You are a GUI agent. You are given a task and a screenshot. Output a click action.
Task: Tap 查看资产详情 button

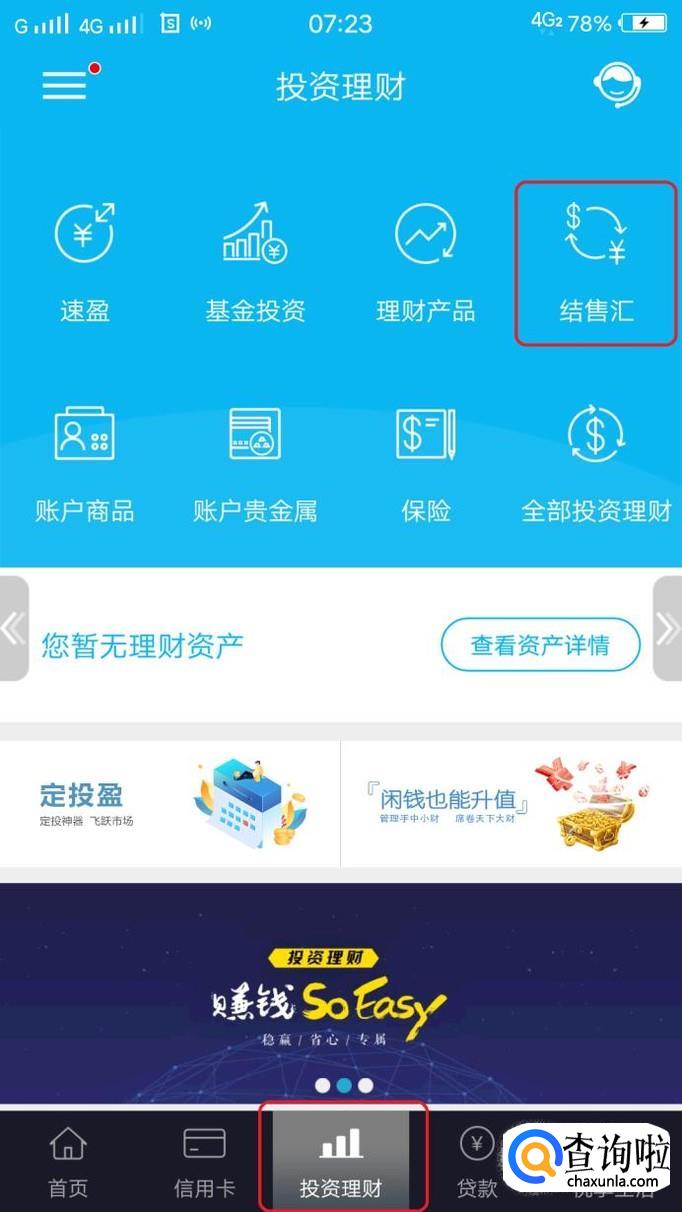[x=540, y=646]
